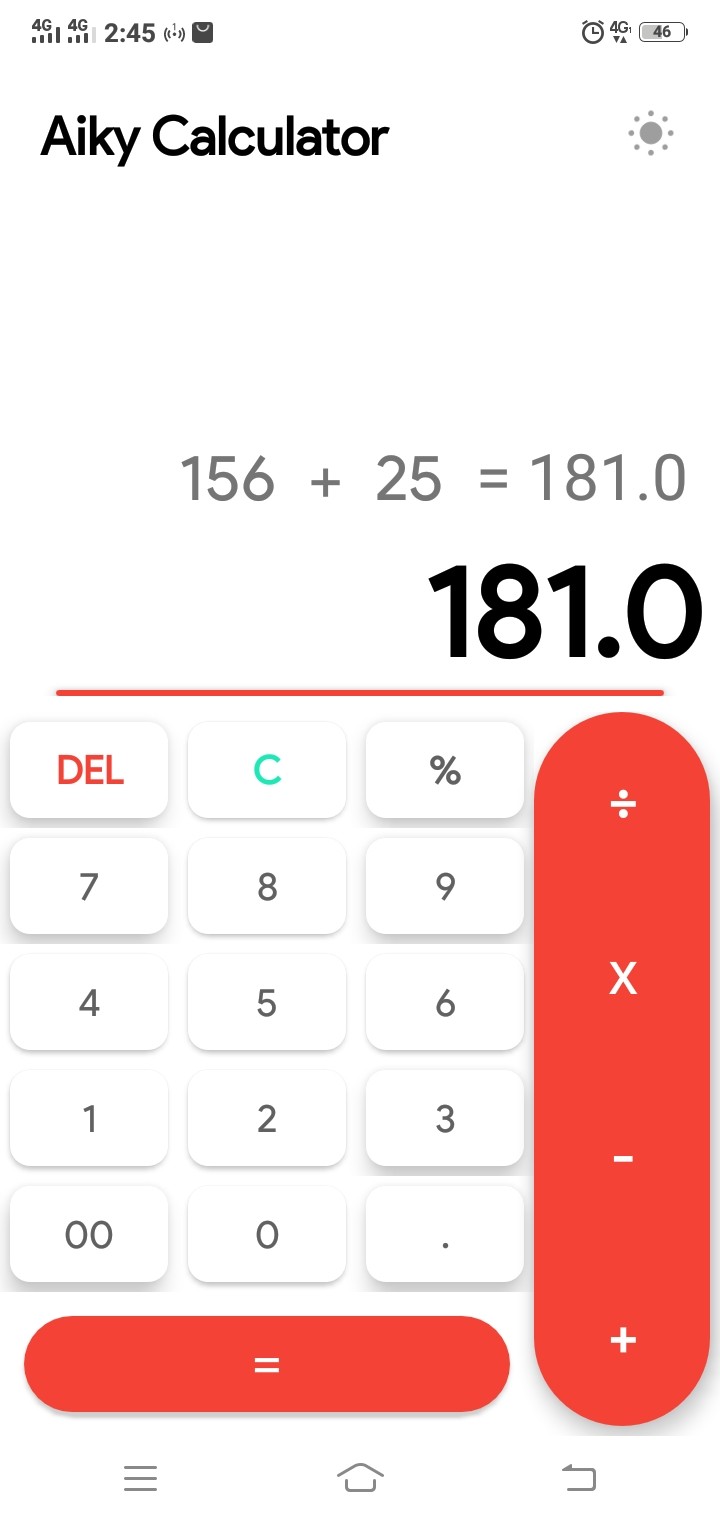Tap the system back button
The image size is (720, 1520).
point(579,1477)
